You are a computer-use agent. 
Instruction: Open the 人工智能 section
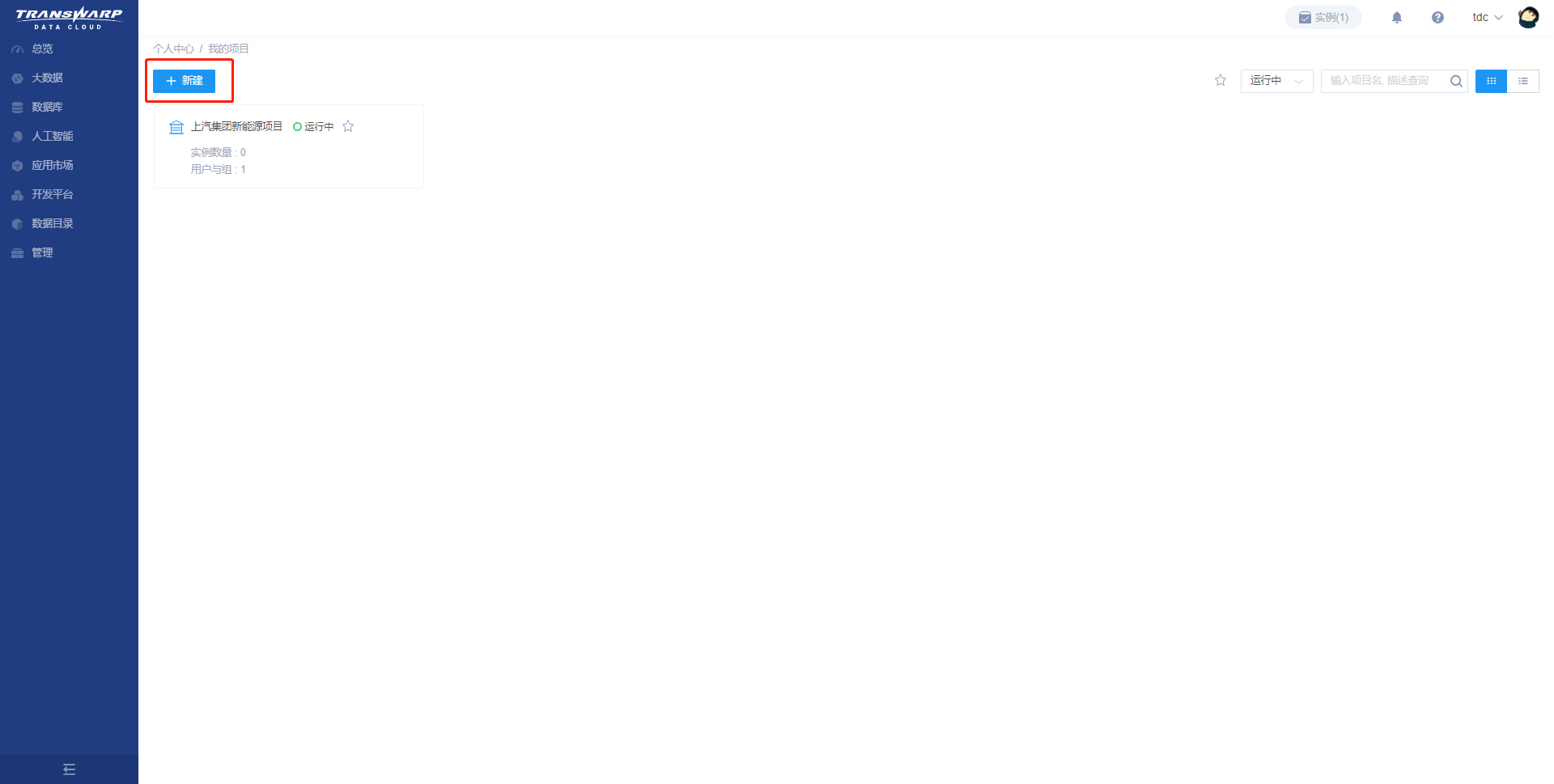pos(52,137)
